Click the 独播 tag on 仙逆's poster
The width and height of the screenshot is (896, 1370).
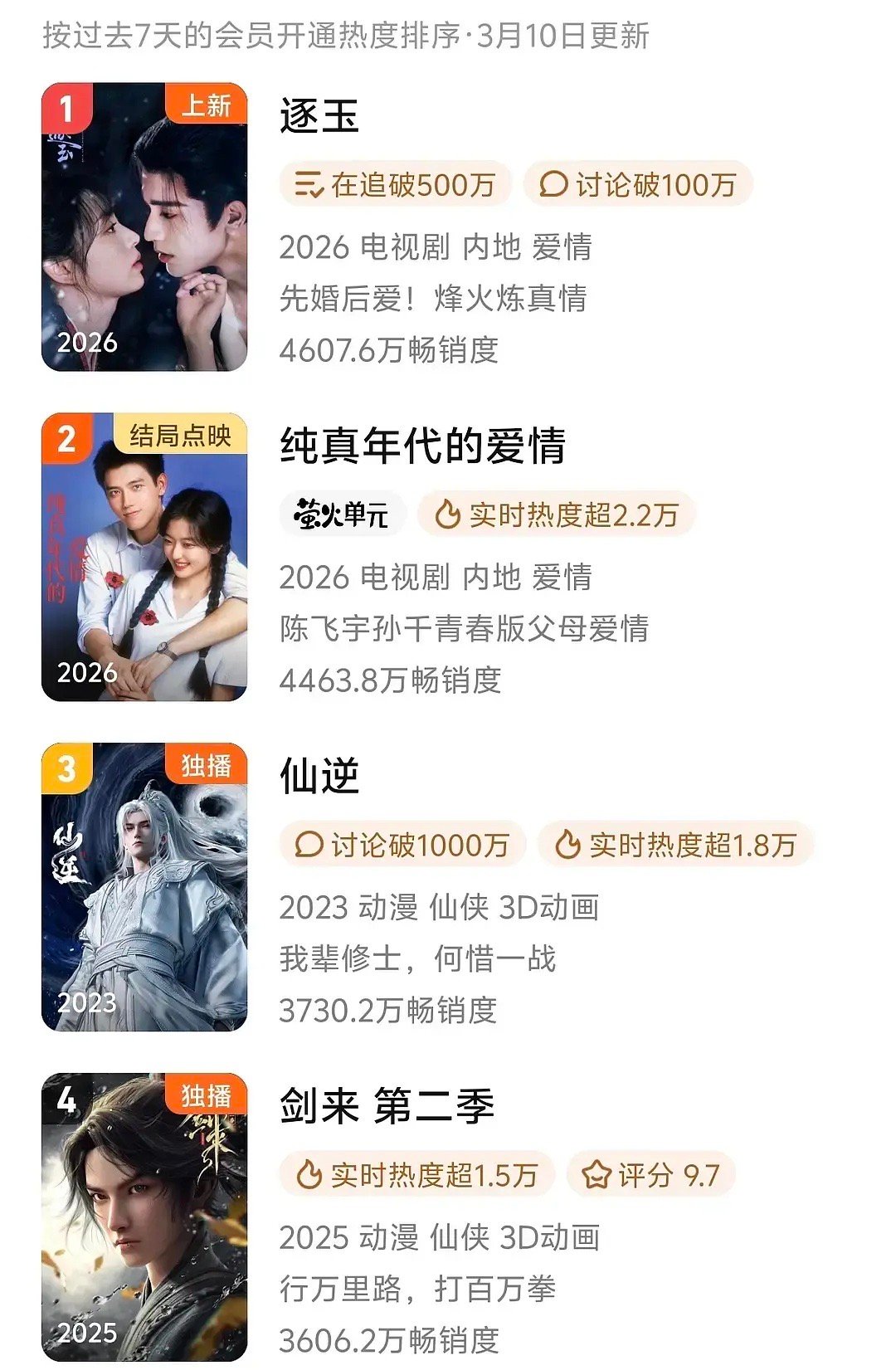[x=207, y=764]
